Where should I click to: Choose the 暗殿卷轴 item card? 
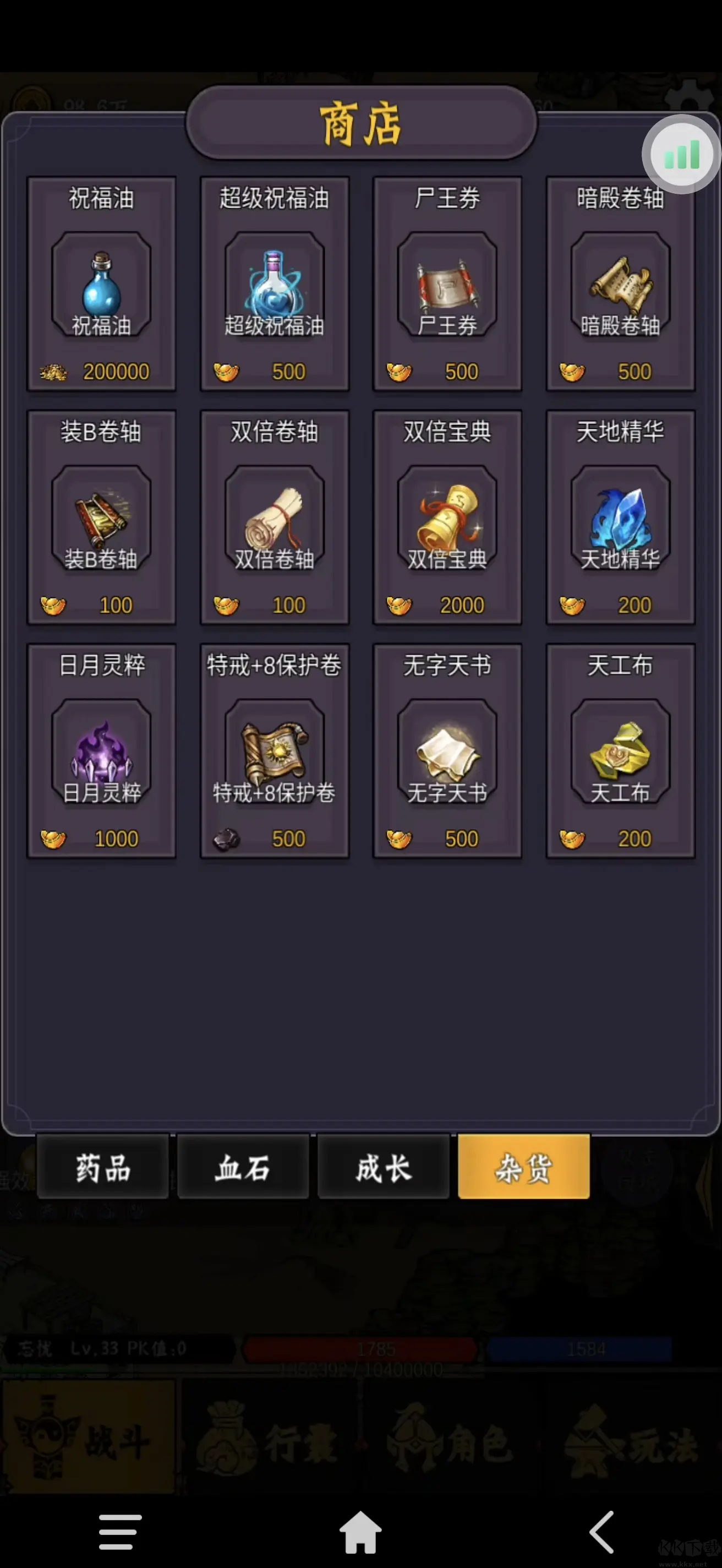tap(620, 284)
